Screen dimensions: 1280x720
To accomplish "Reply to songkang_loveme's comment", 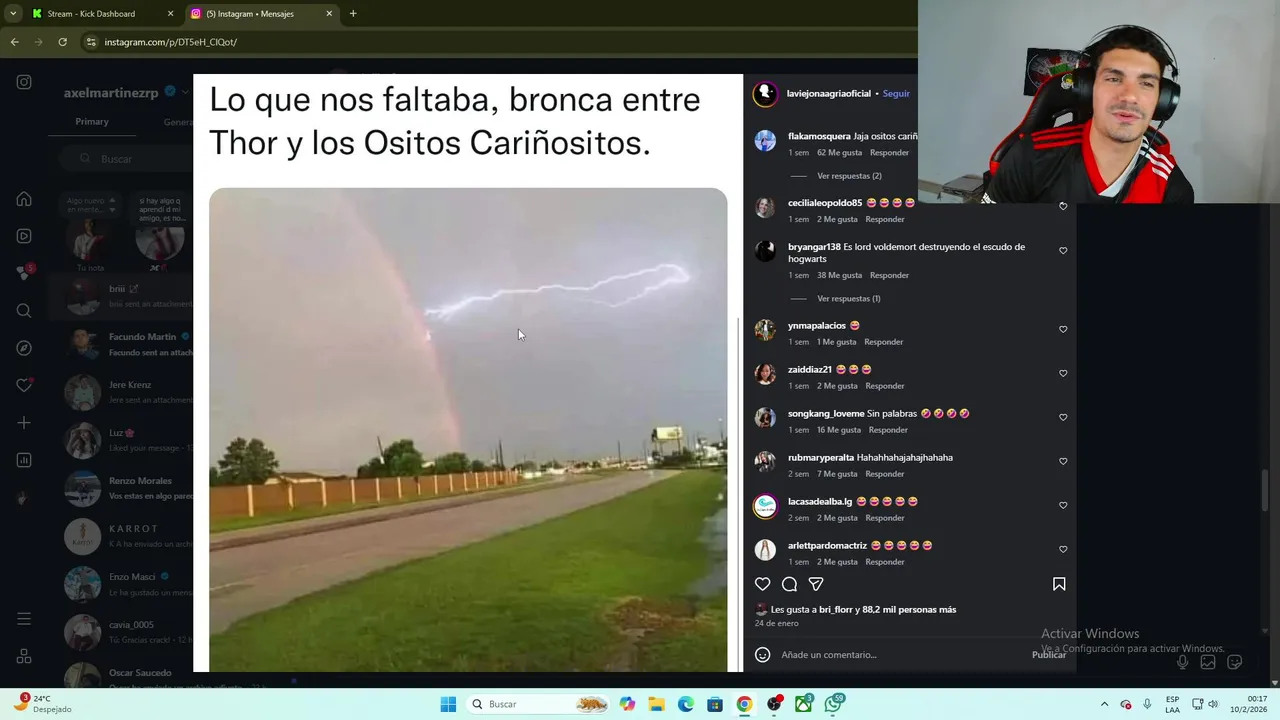I will tap(888, 430).
